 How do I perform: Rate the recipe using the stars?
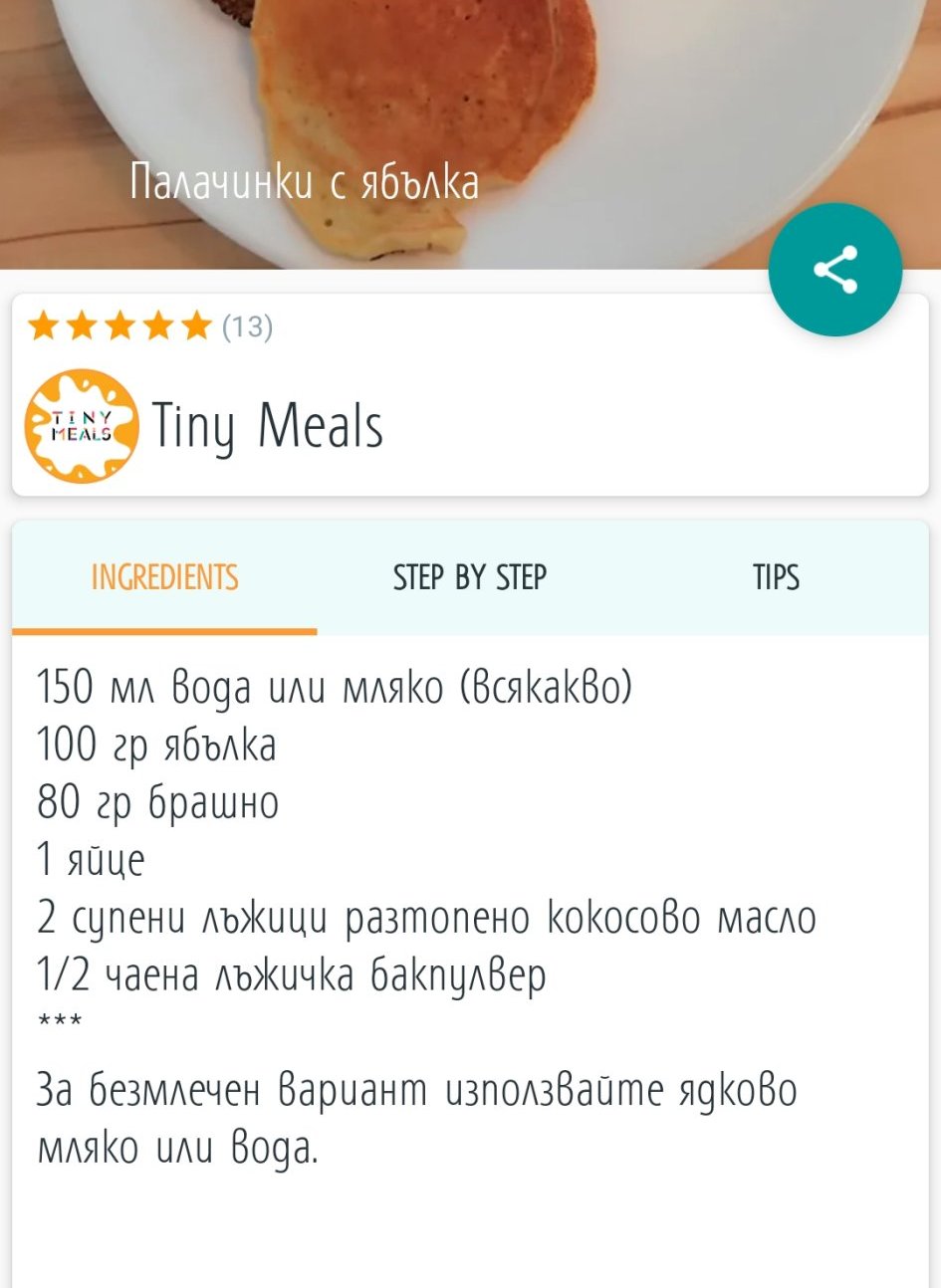(x=119, y=325)
